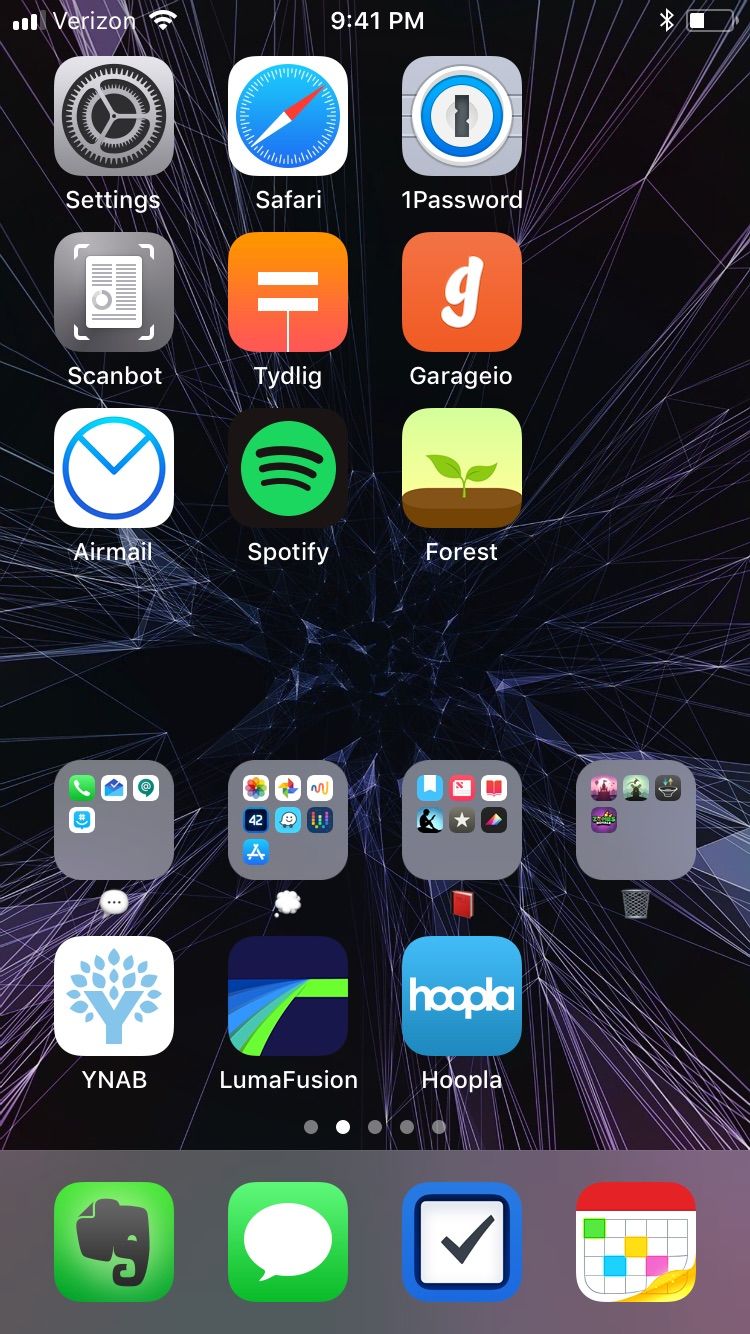Image resolution: width=750 pixels, height=1334 pixels.
Task: Launch Tydlig calculator
Action: pos(288,292)
